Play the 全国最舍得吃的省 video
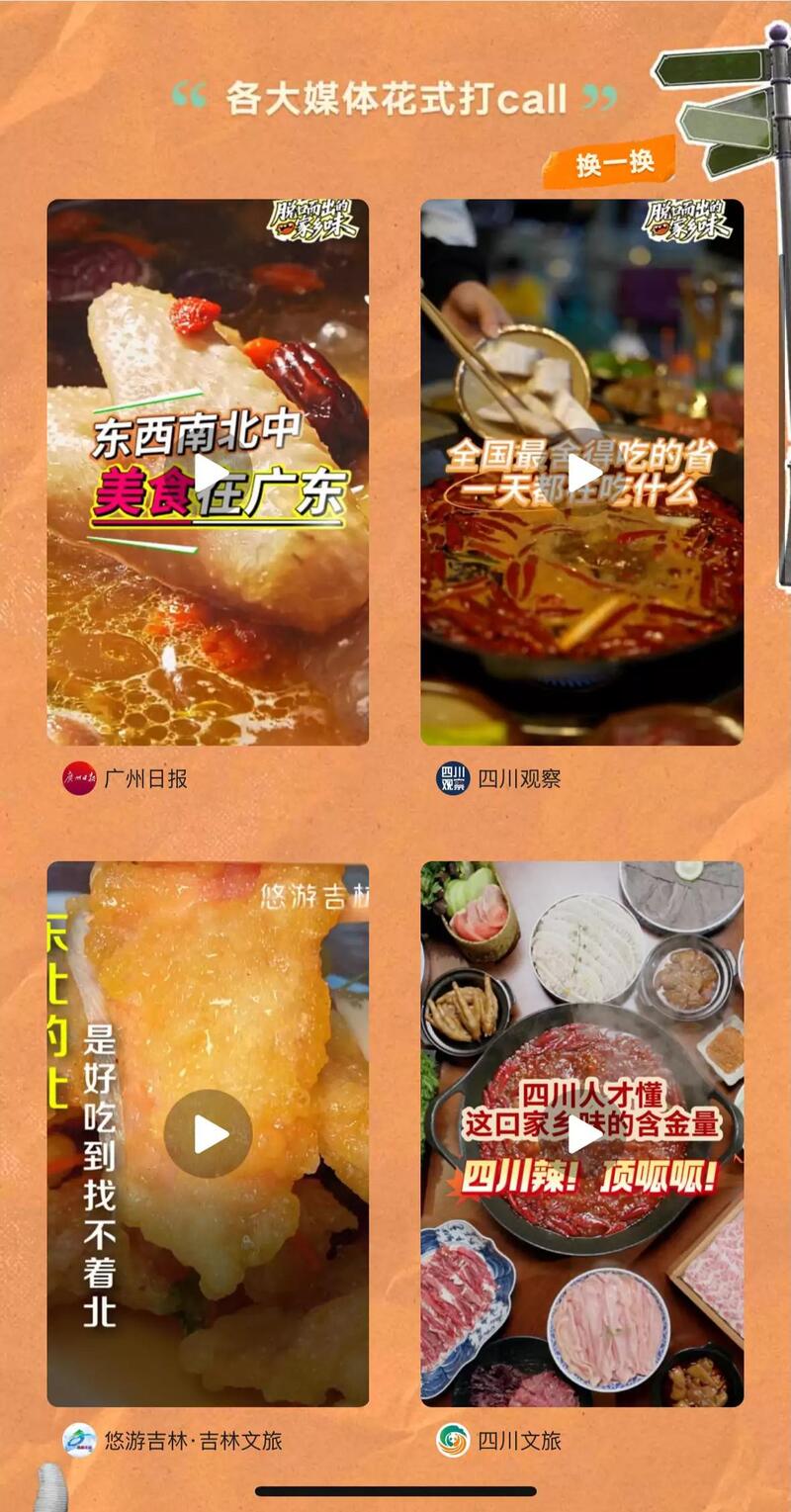This screenshot has height=1512, width=791. (582, 473)
